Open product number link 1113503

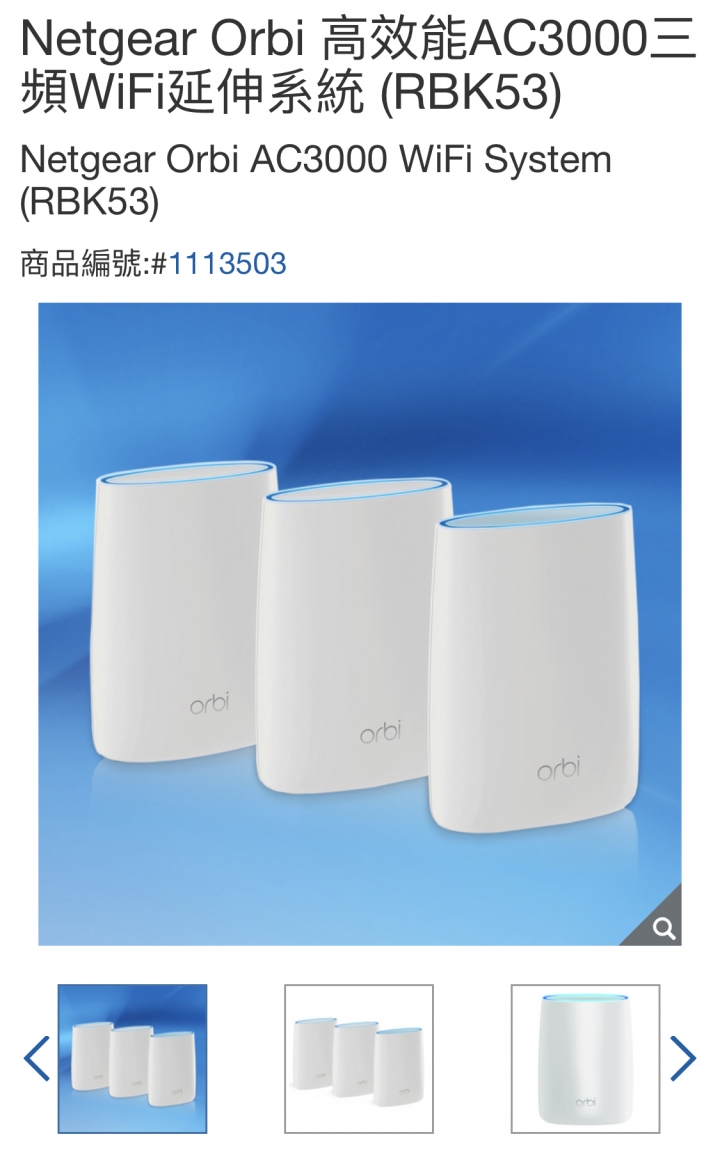[227, 264]
